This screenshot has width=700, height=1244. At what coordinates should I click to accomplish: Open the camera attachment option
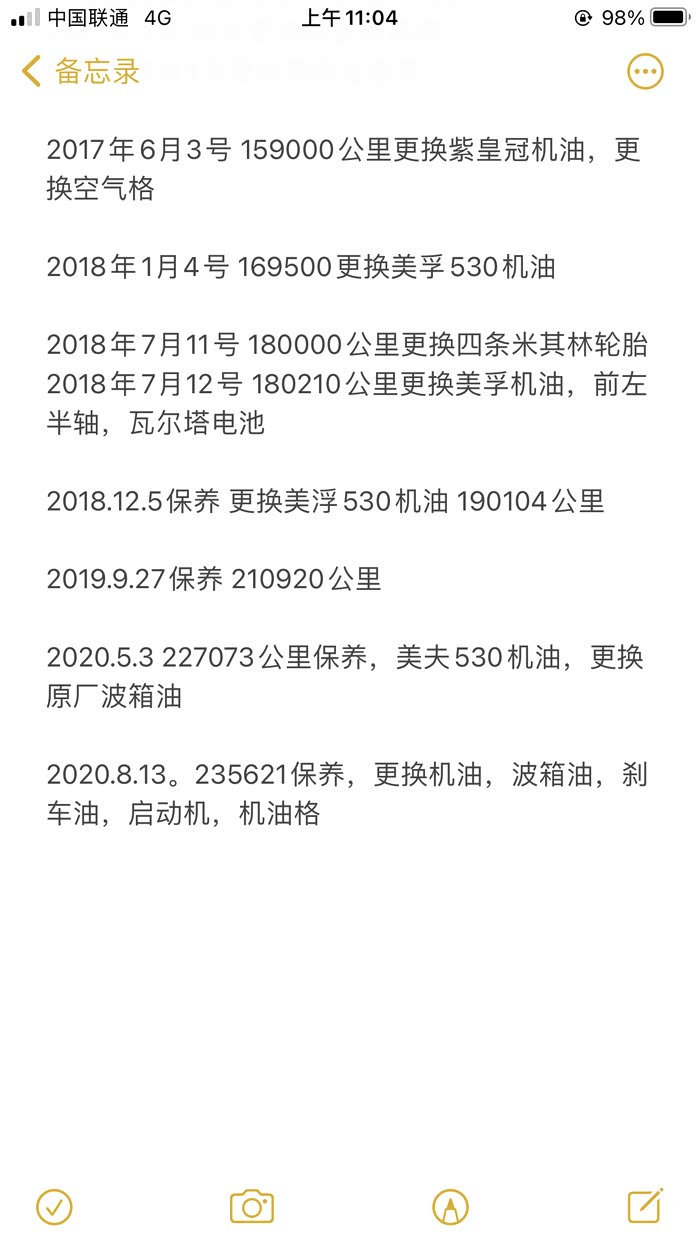pyautogui.click(x=251, y=1207)
